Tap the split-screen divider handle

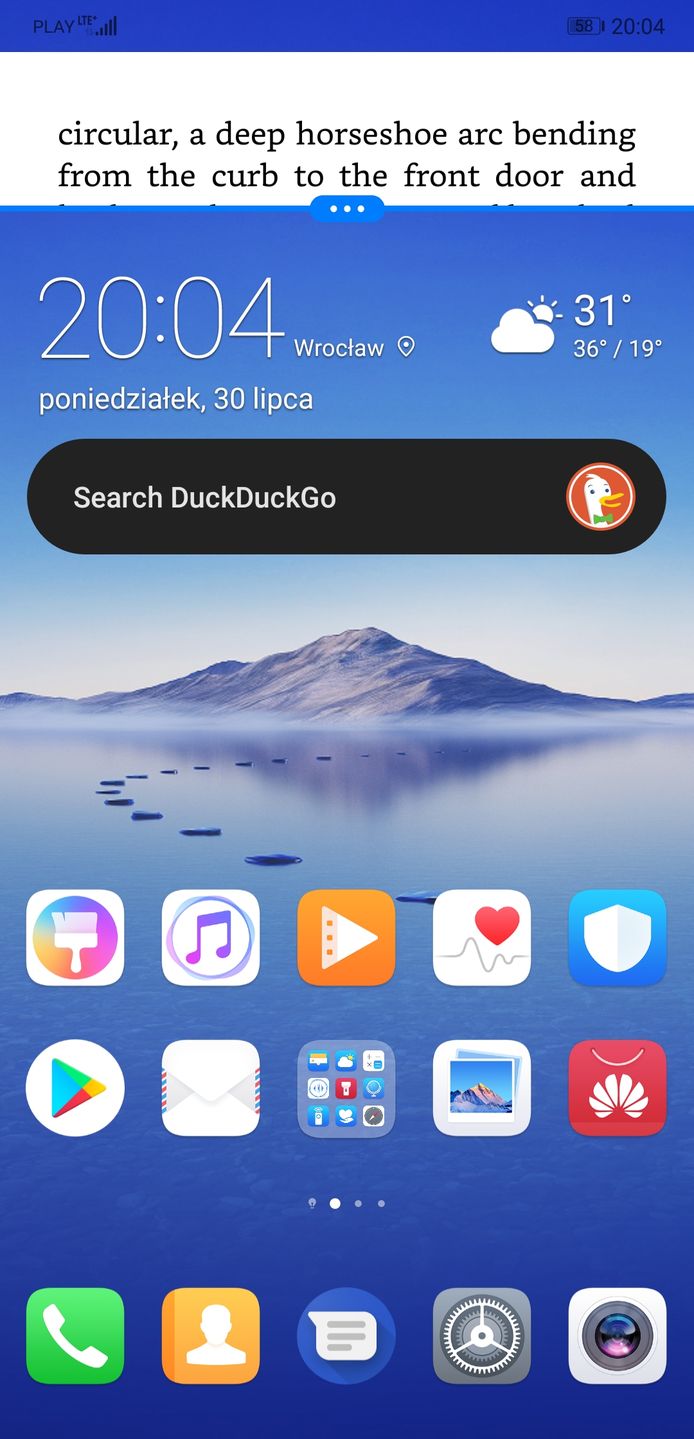point(347,208)
